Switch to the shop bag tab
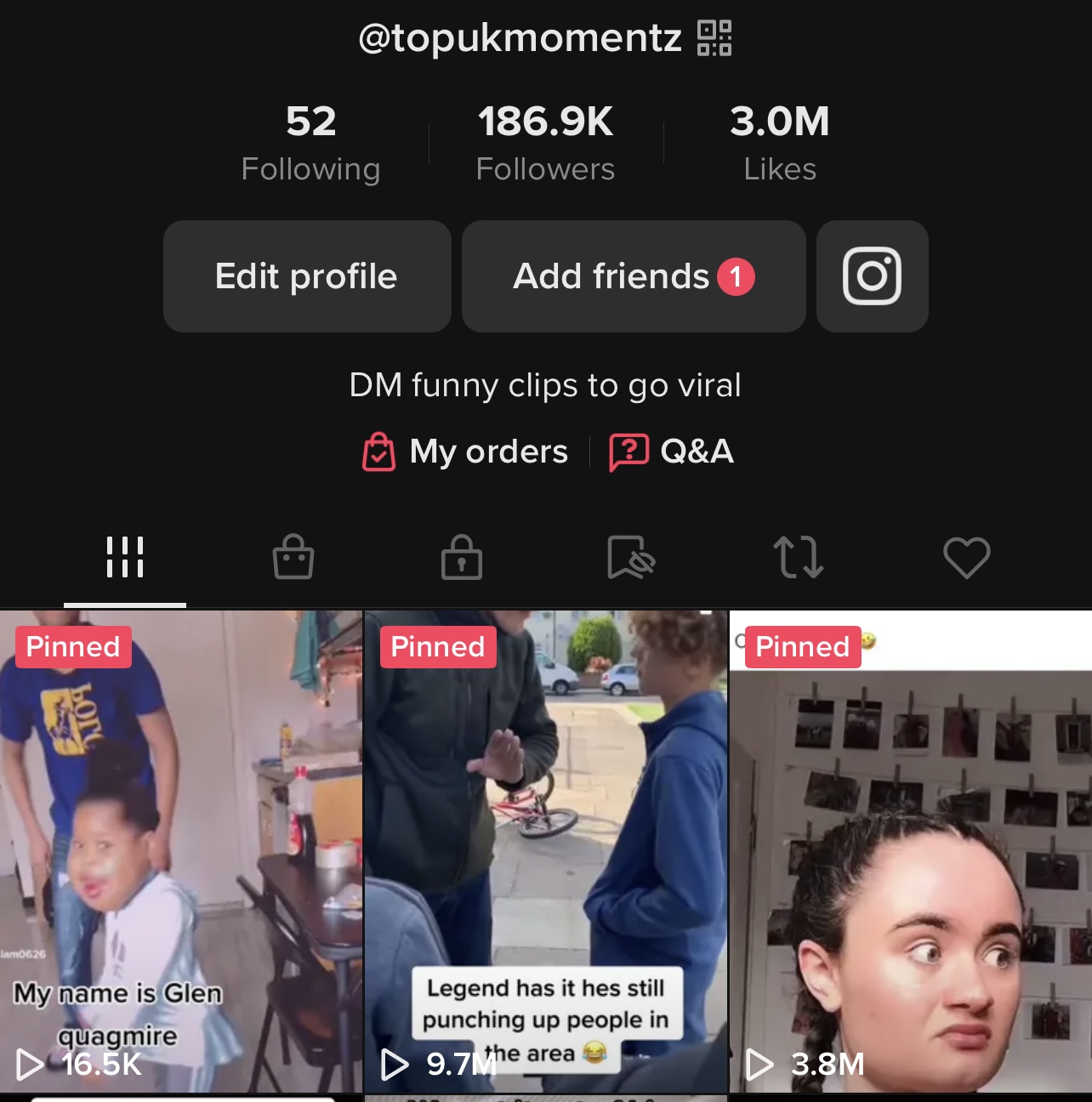Image resolution: width=1092 pixels, height=1102 pixels. click(x=293, y=558)
